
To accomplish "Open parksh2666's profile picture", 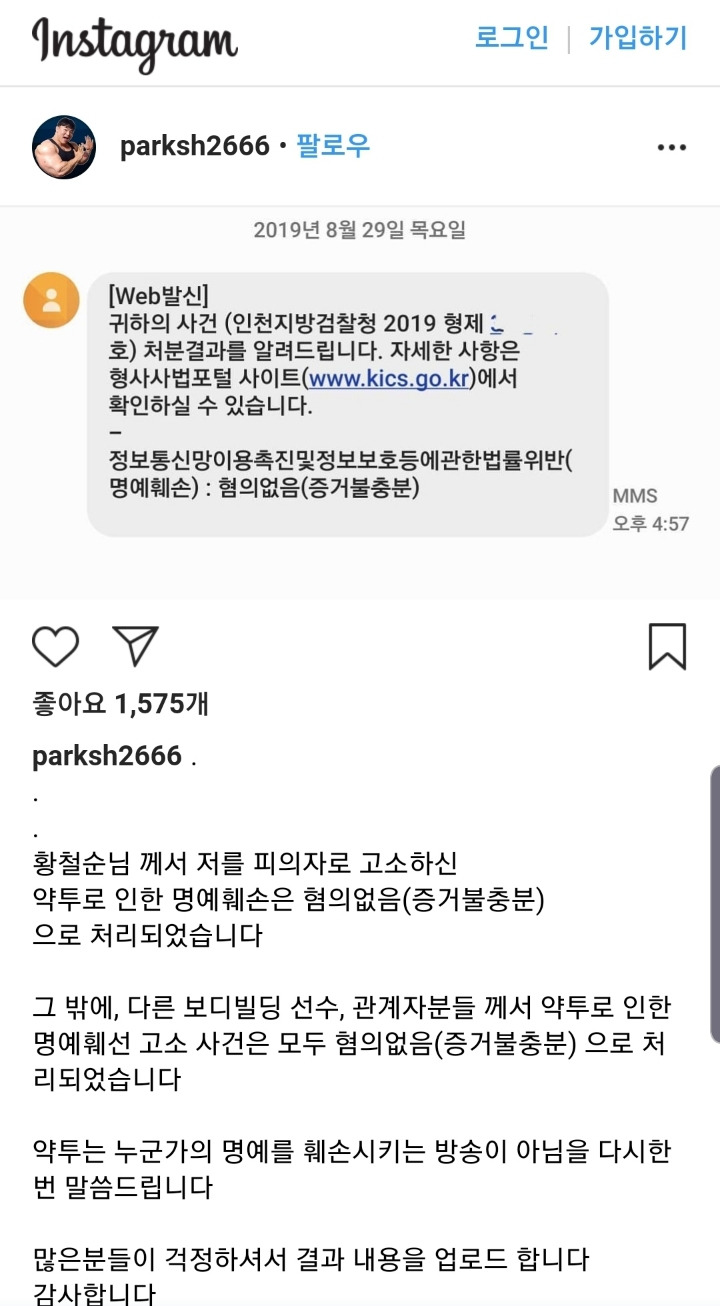I will (x=65, y=147).
